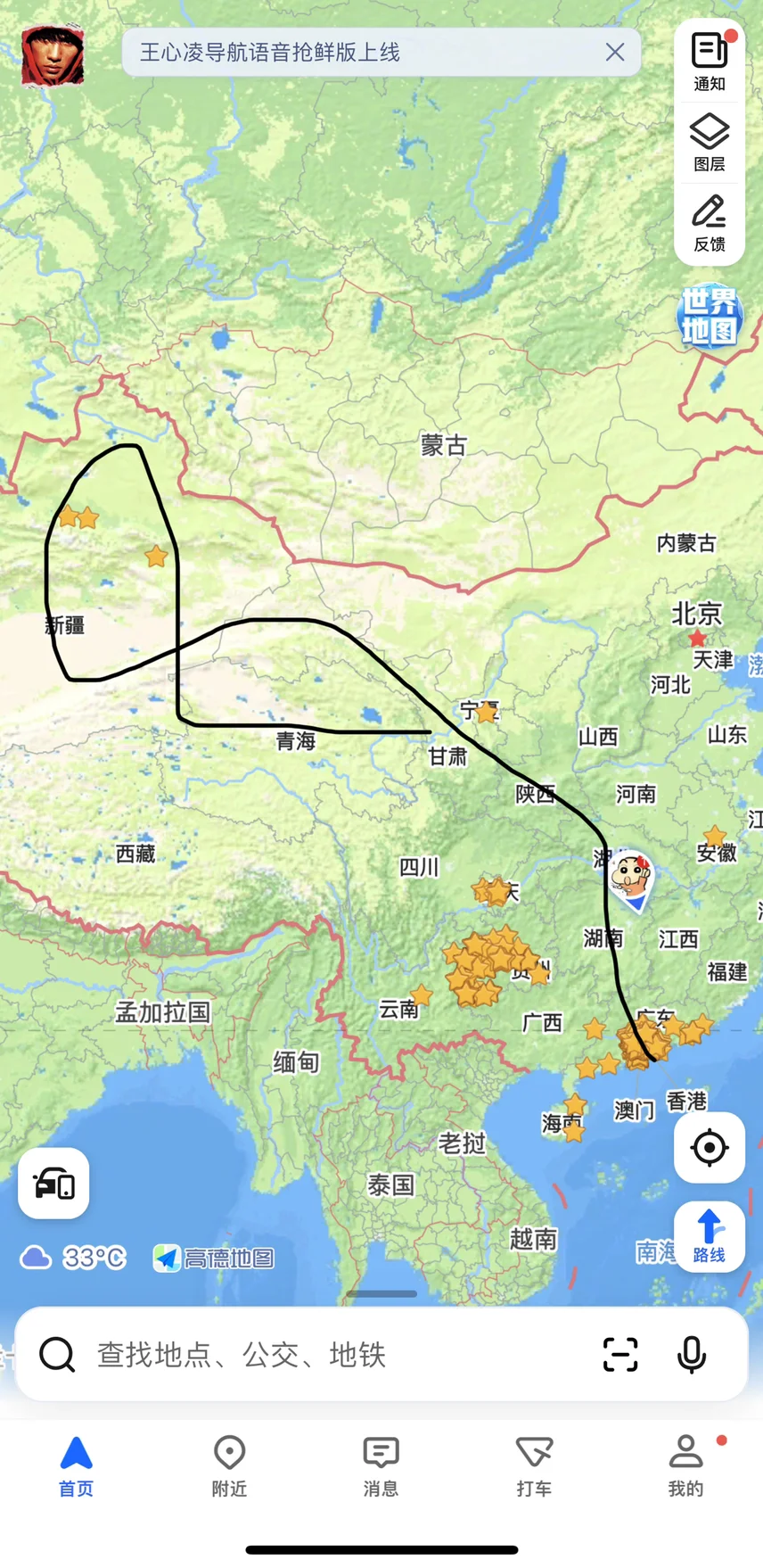Open the 图层 layers menu
763x1568 pixels.
pyautogui.click(x=710, y=143)
